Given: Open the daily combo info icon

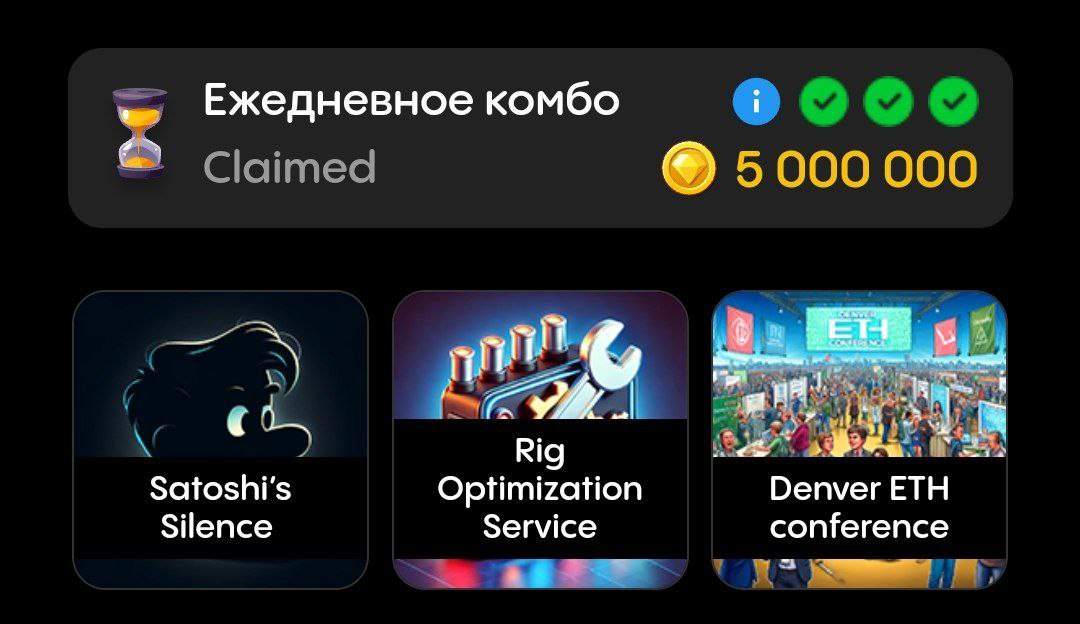Looking at the screenshot, I should point(756,101).
